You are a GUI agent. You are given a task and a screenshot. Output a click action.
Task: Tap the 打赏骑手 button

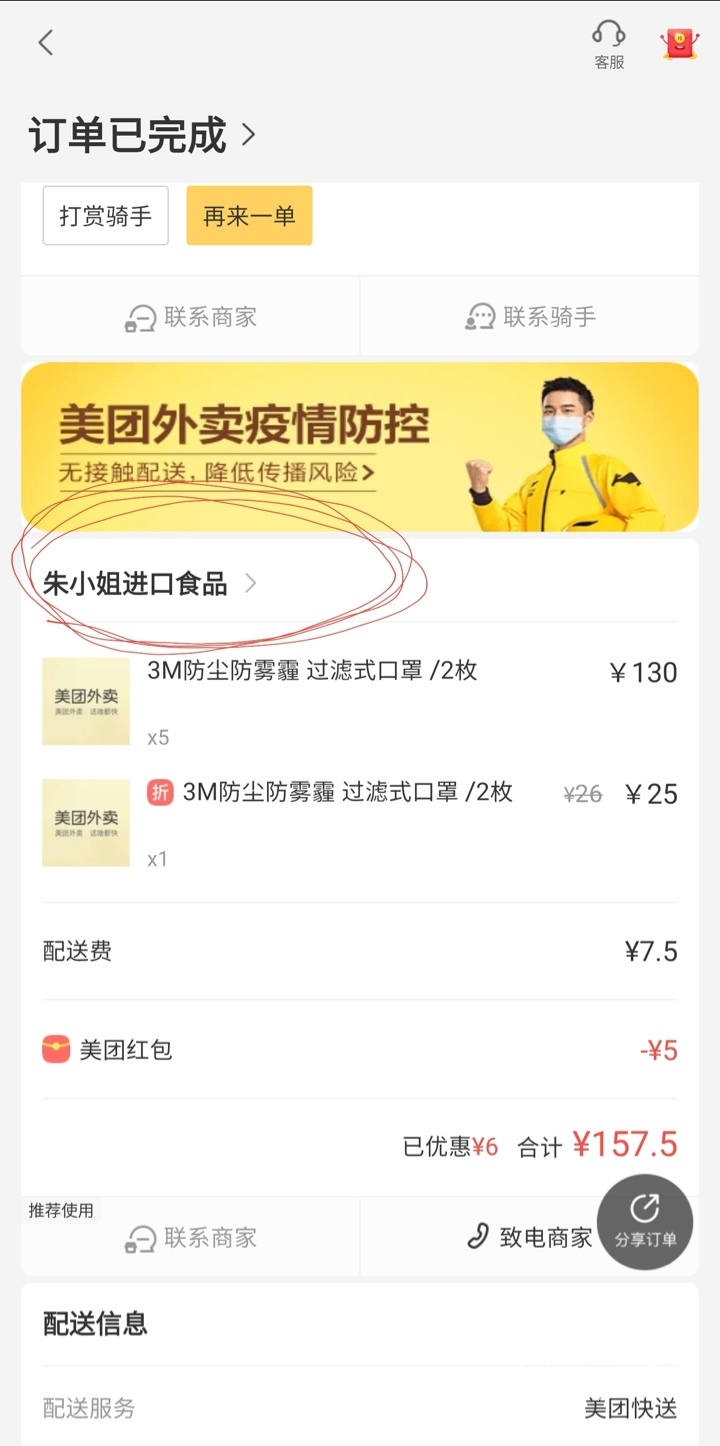coord(105,216)
